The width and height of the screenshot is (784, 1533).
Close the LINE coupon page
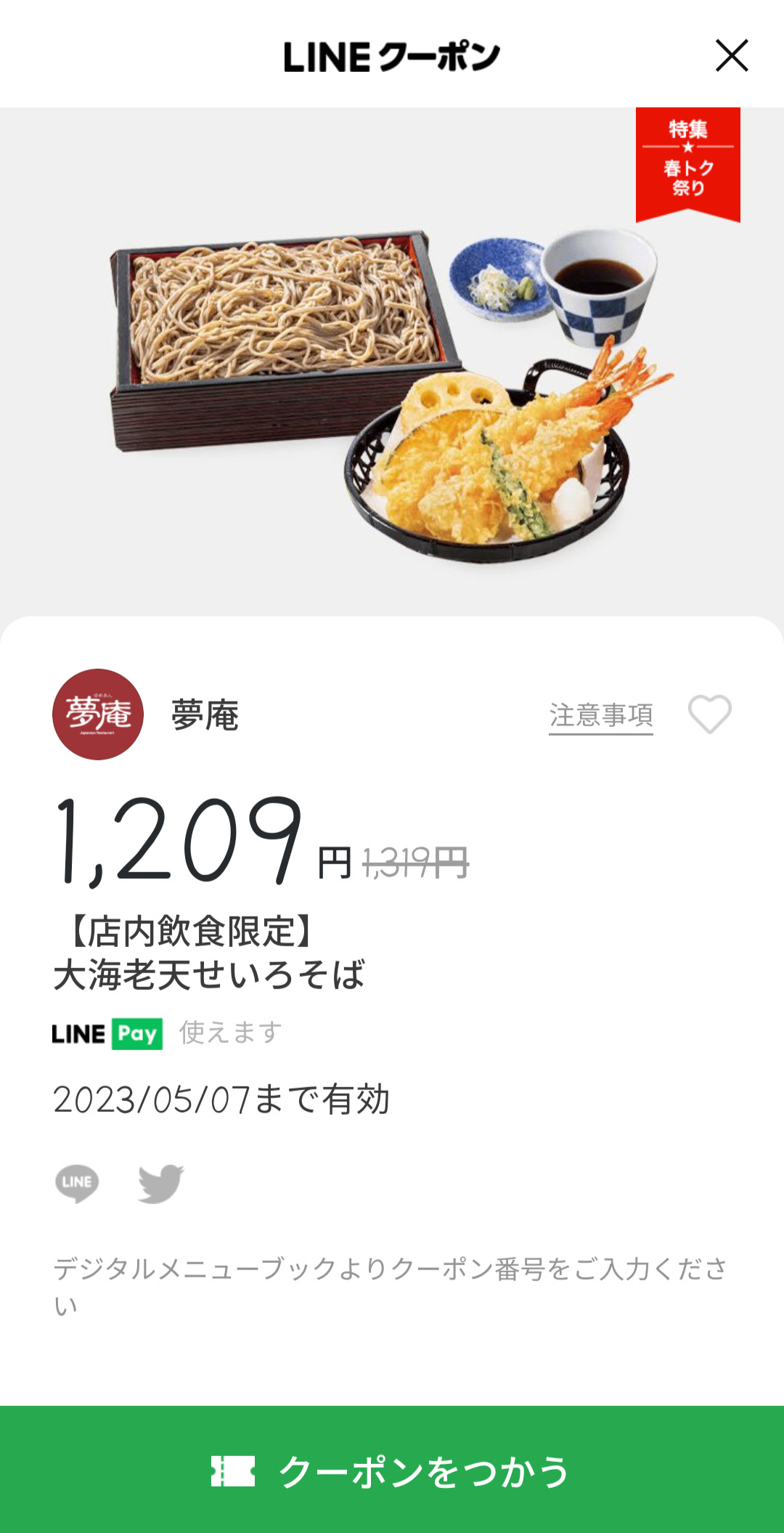731,56
